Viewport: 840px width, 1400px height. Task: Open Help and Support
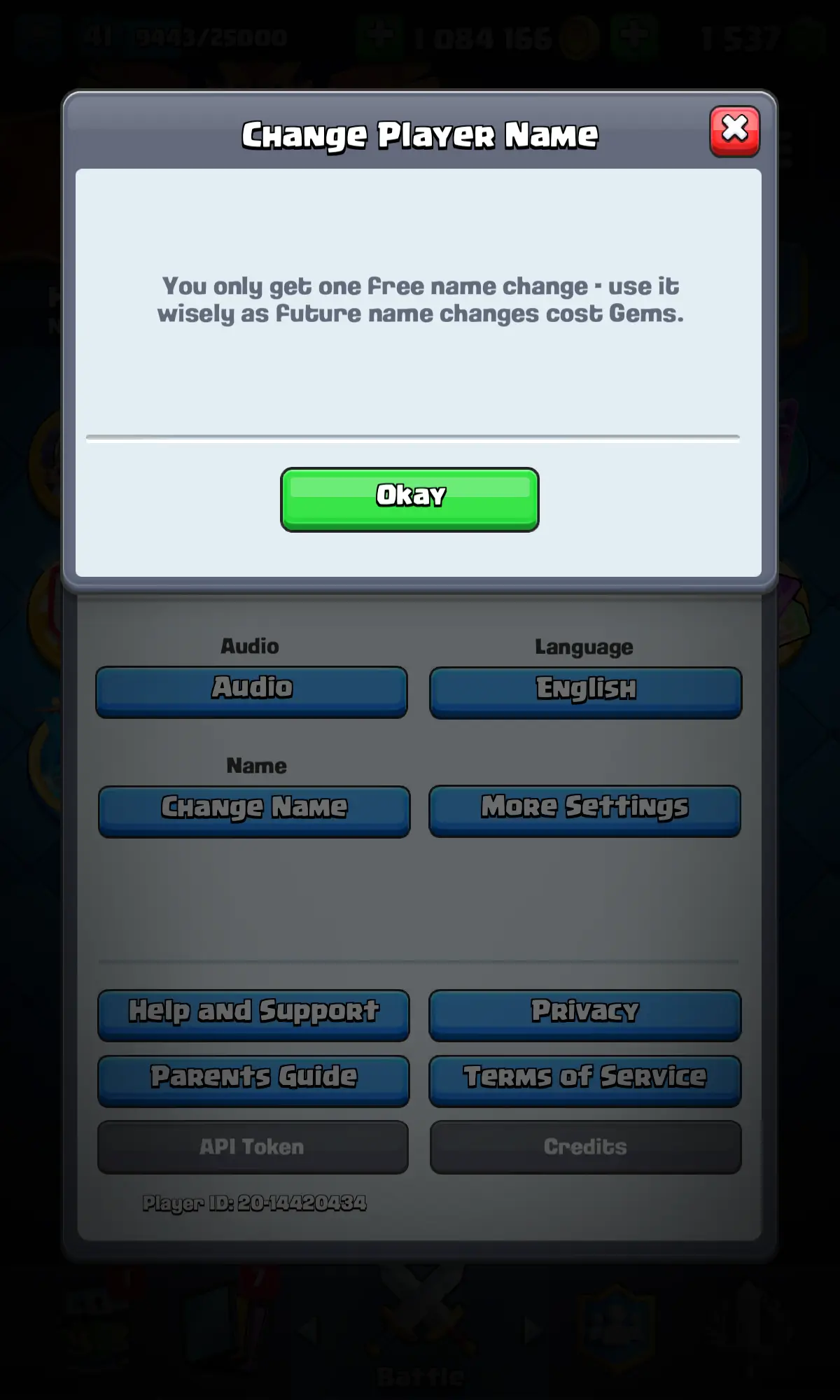tap(253, 1014)
